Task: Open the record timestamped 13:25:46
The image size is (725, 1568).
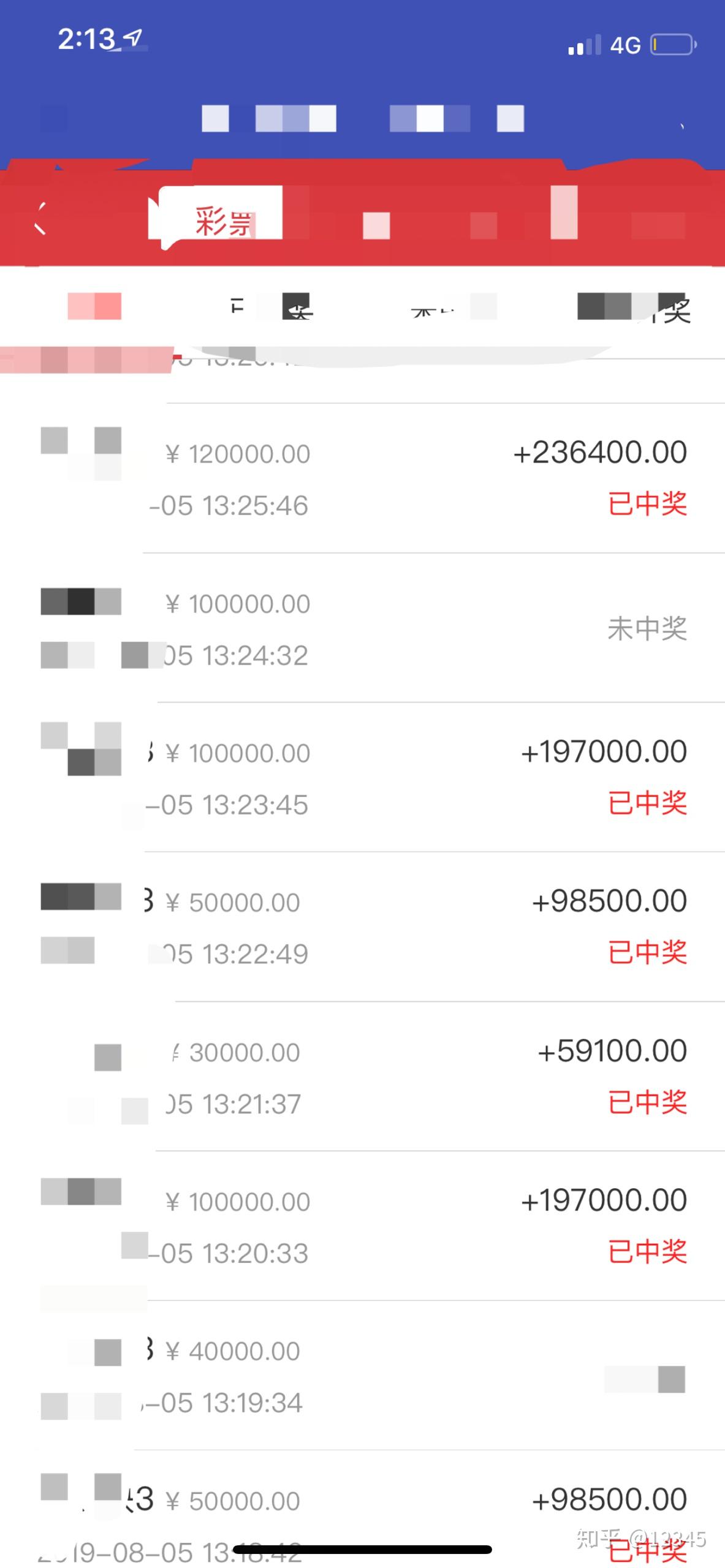Action: tap(362, 478)
